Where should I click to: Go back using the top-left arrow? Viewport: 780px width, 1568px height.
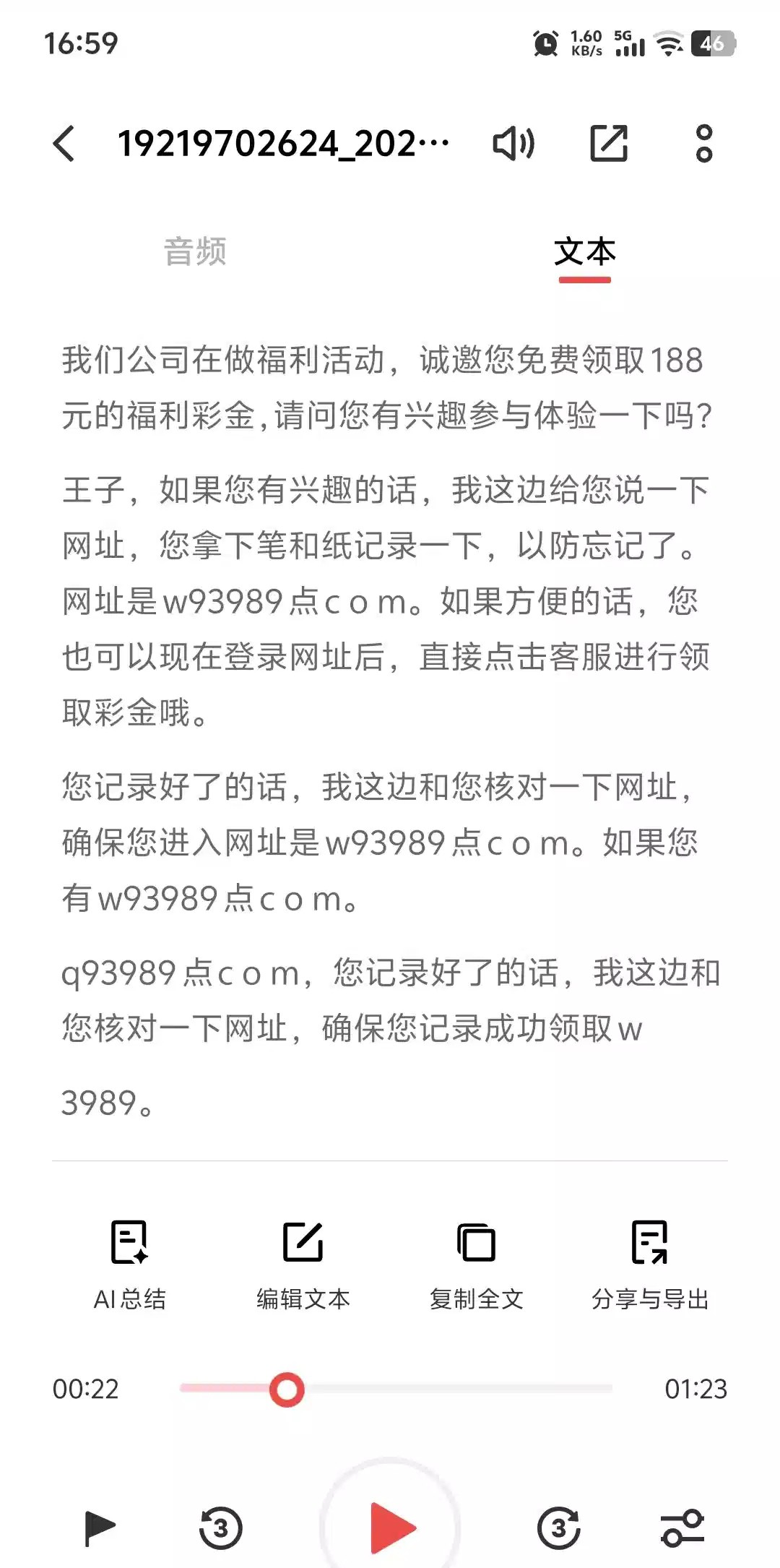[x=65, y=143]
